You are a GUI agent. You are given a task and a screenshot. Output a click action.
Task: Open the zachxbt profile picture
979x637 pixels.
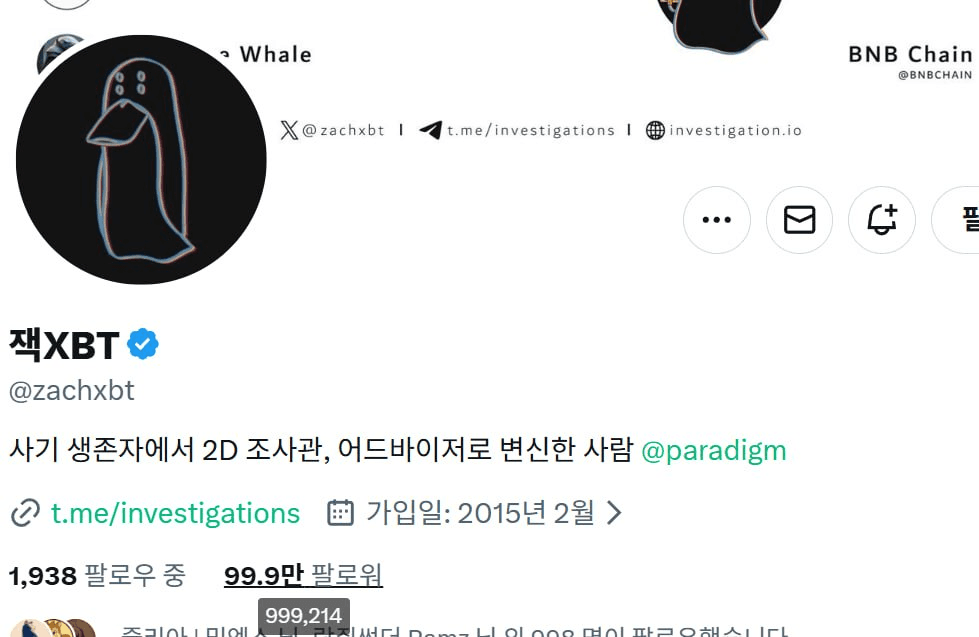141,160
